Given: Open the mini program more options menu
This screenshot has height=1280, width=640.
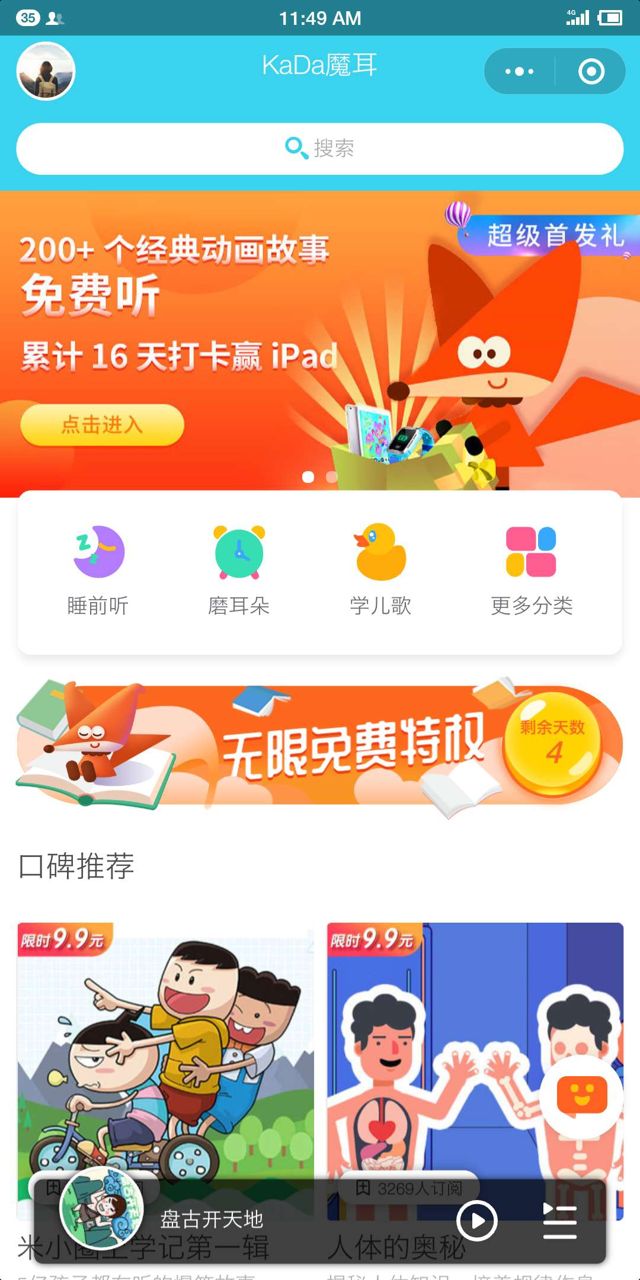Looking at the screenshot, I should tap(520, 72).
